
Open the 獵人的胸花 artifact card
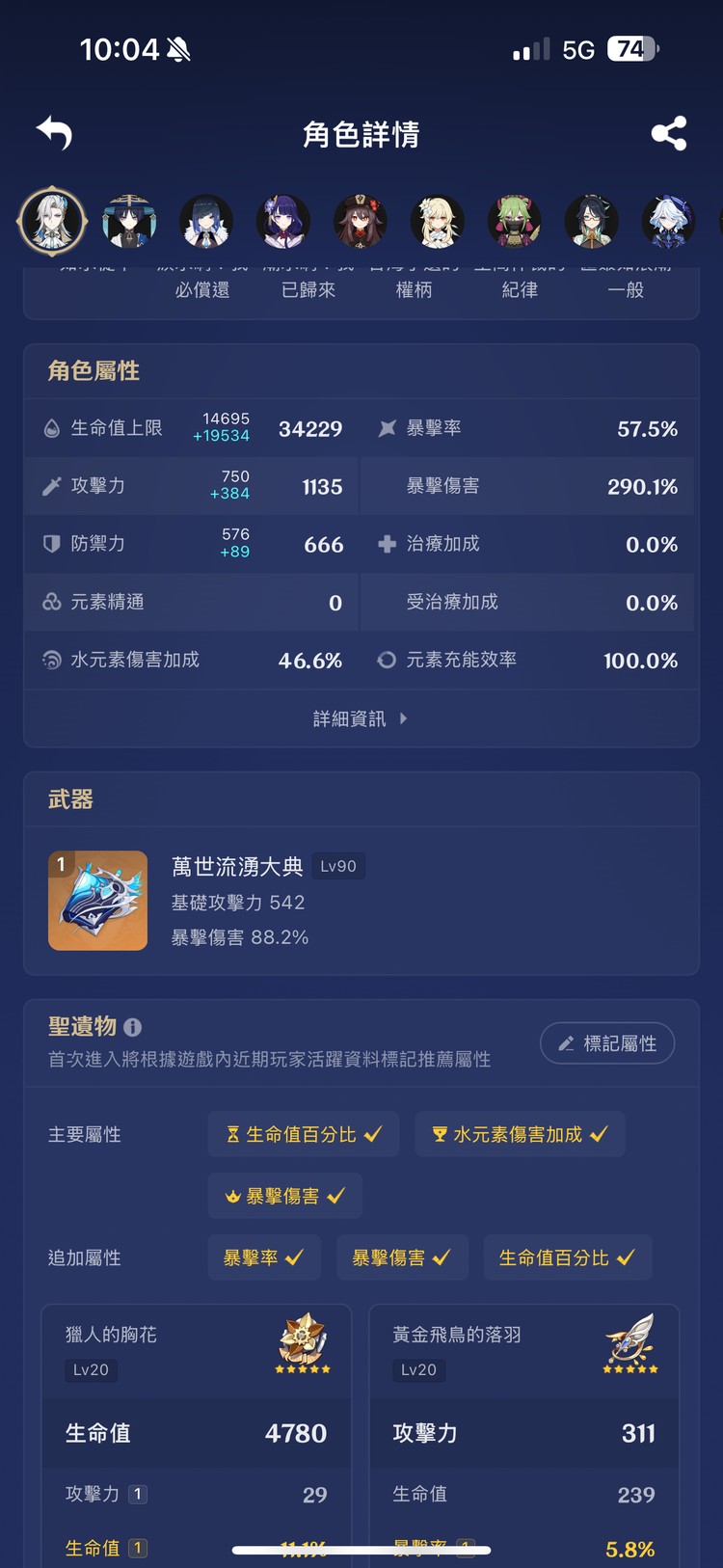pos(197,1350)
